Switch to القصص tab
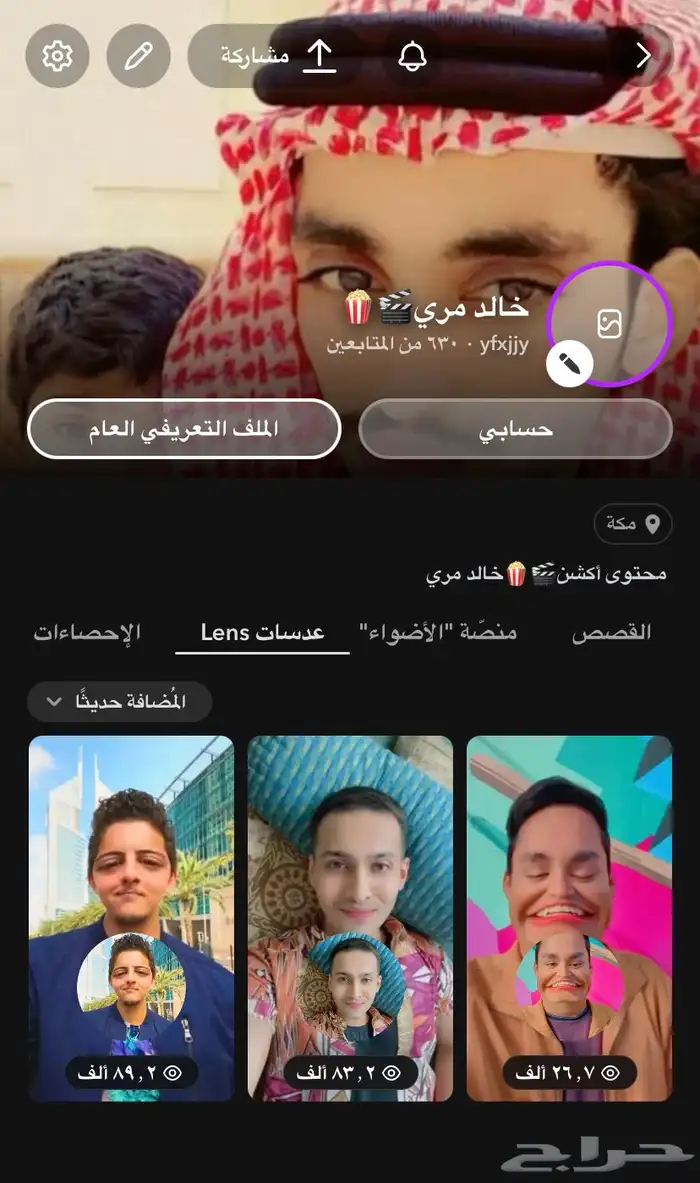Viewport: 700px width, 1183px height. [611, 632]
